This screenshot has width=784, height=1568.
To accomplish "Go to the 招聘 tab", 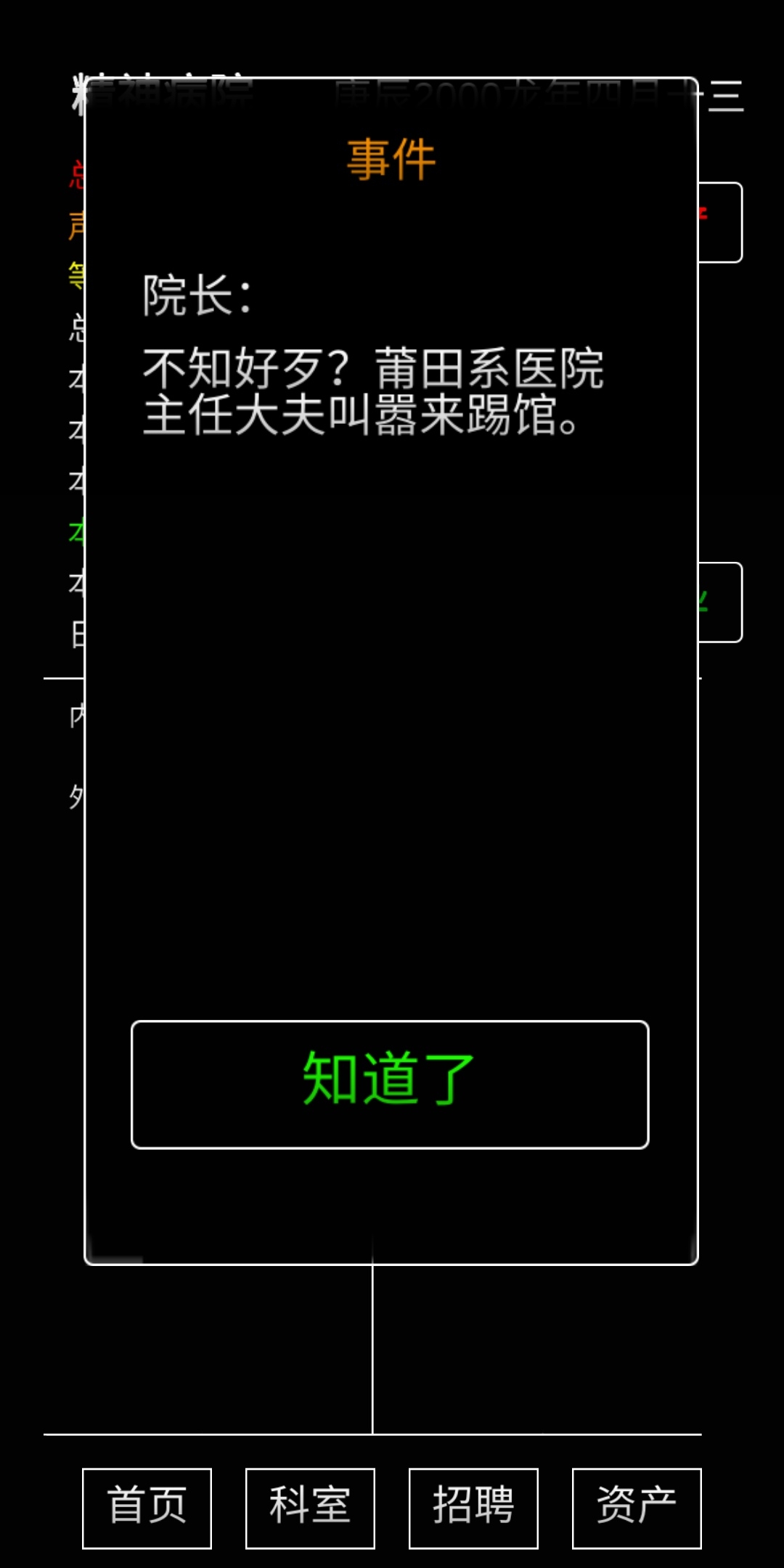I will (473, 1508).
